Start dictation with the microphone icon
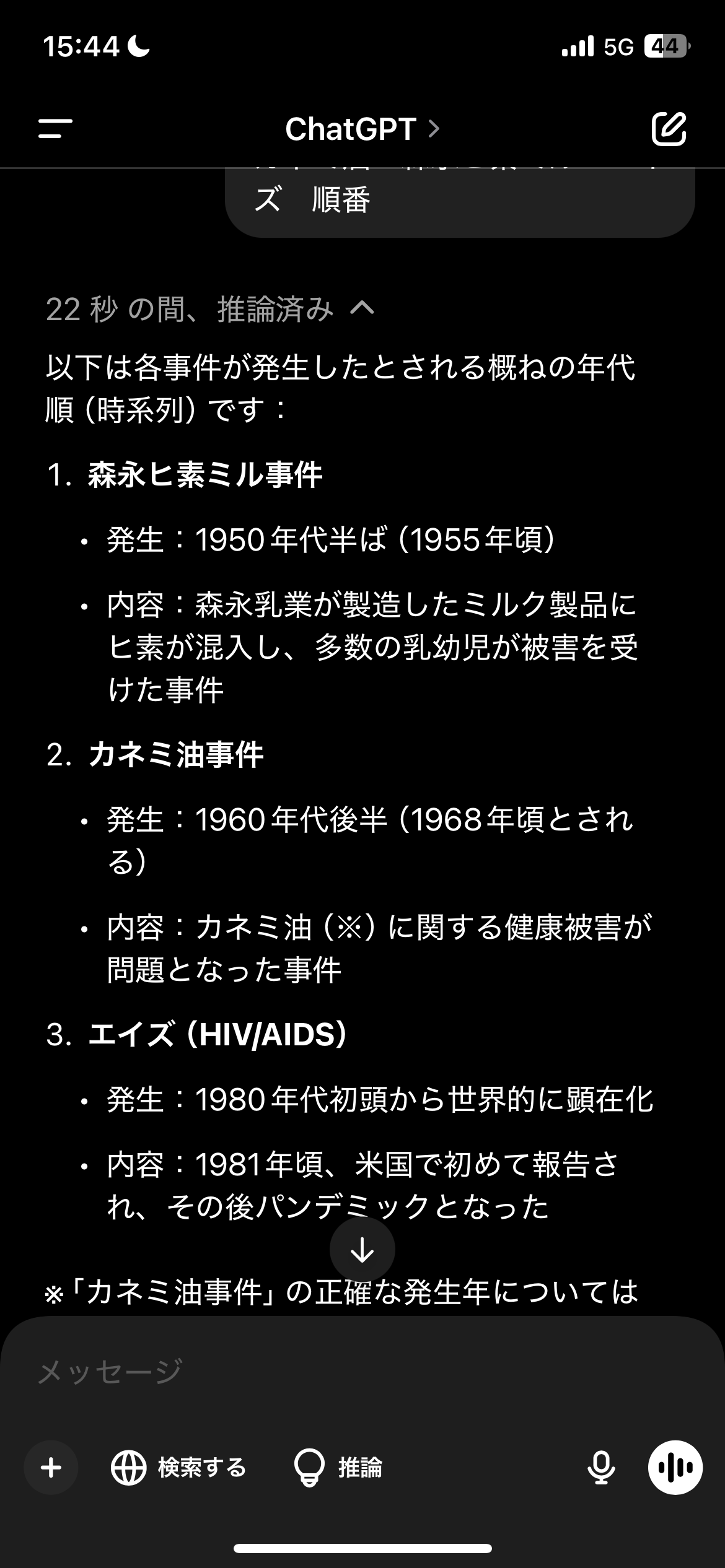The image size is (725, 1568). pyautogui.click(x=600, y=1468)
